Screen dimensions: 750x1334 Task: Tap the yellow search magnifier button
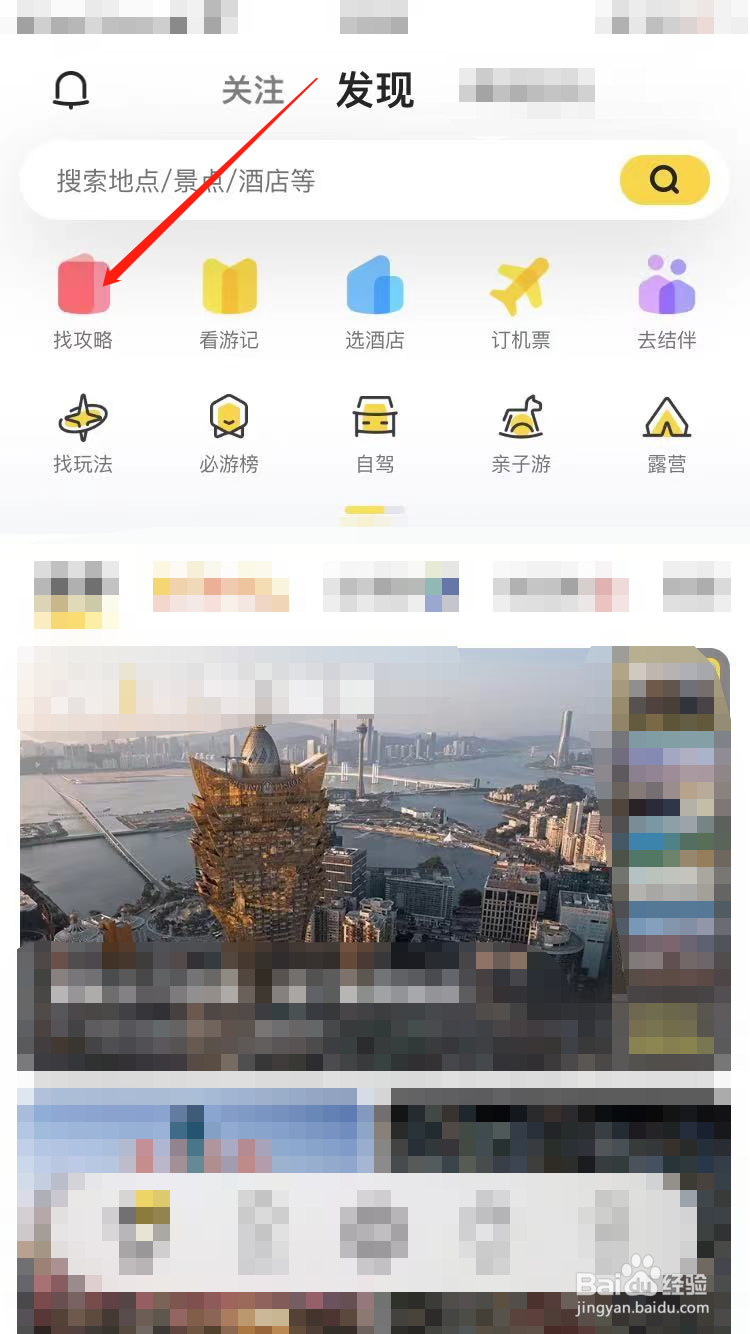664,180
